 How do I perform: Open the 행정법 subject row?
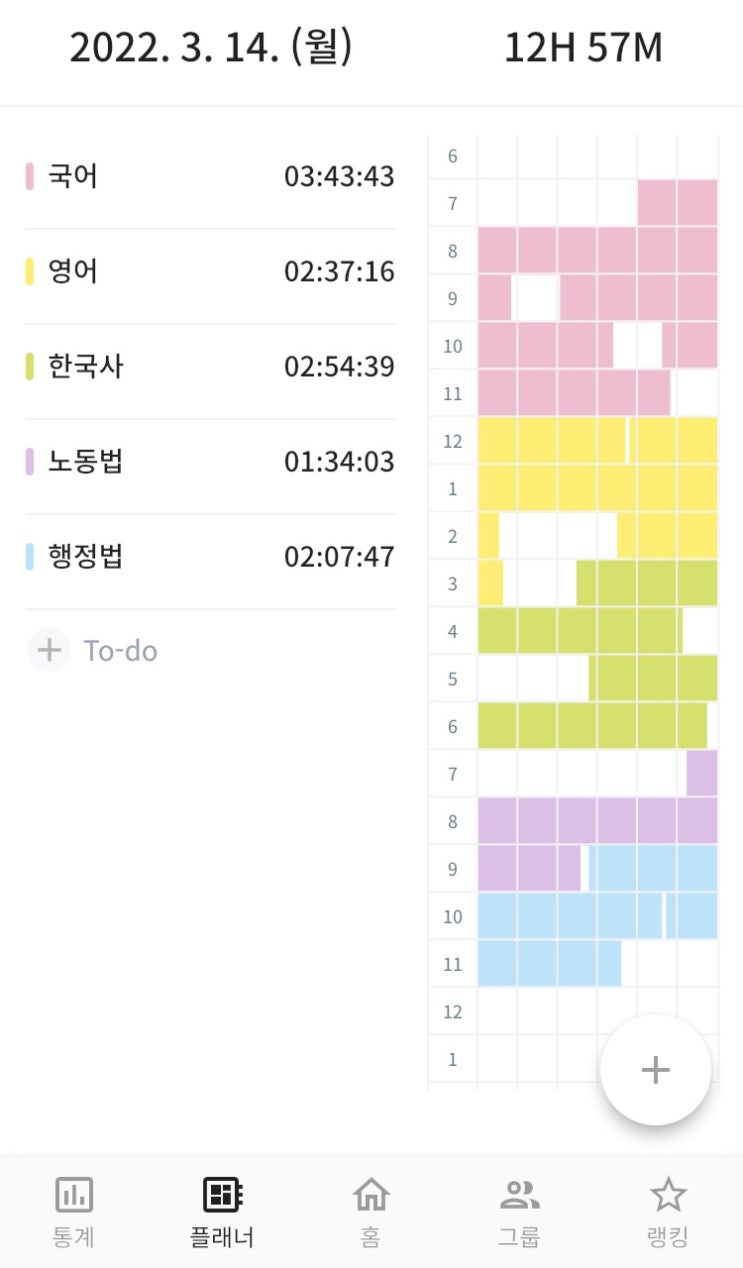point(210,557)
